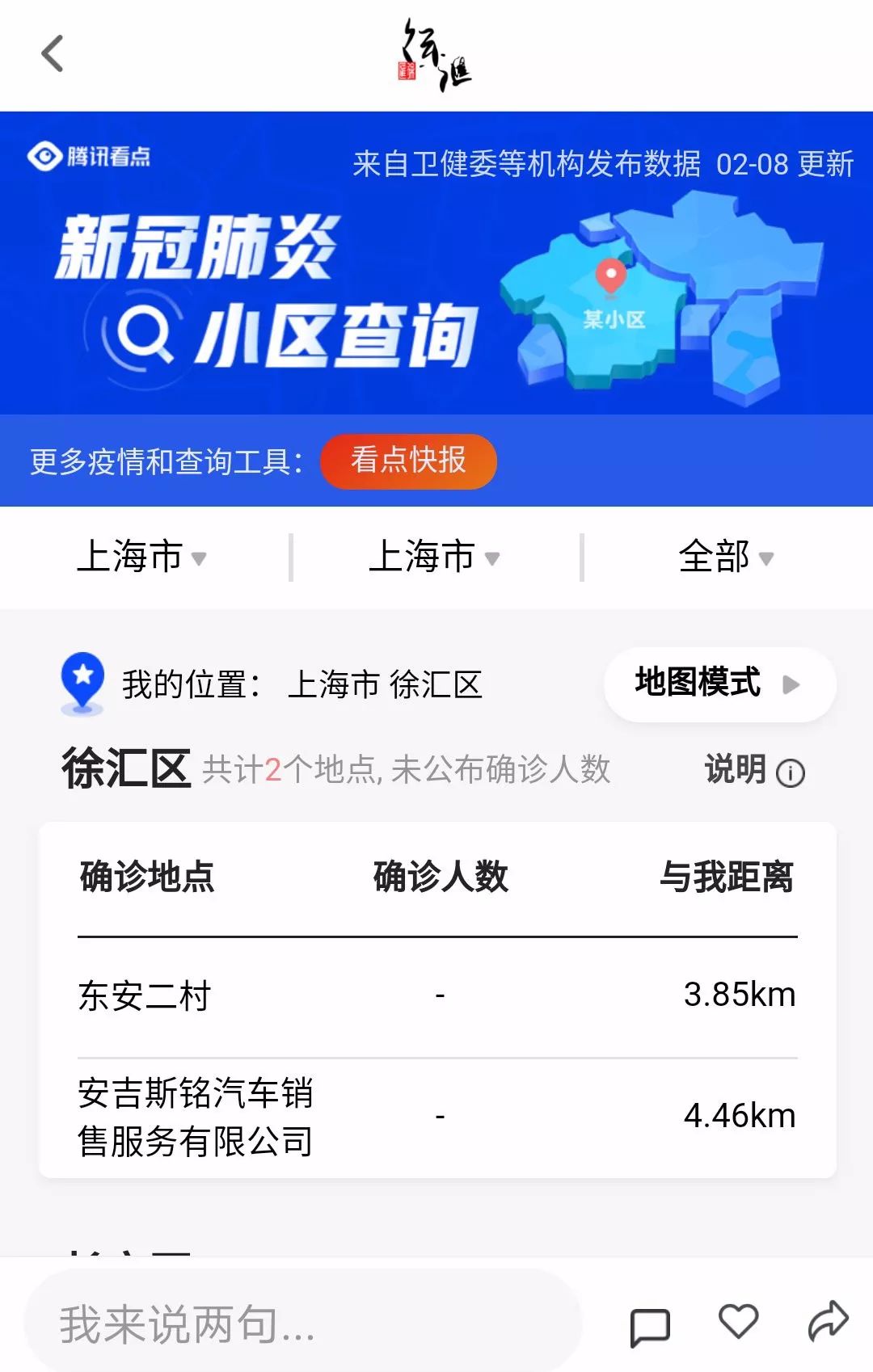
Task: Open 安吉斯铭汽车销售服务有限公司 entry
Action: pos(198,1115)
